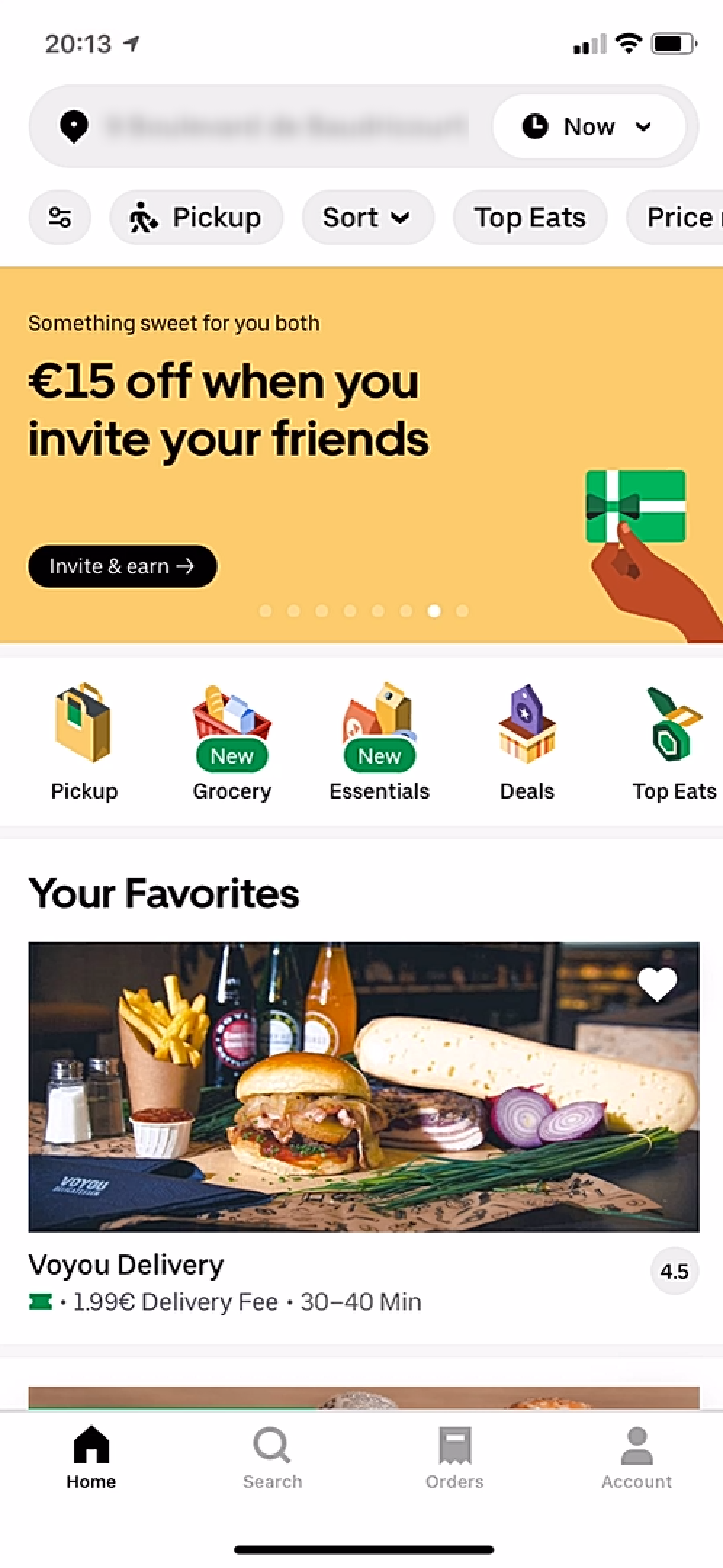Toggle the Pickup filter chip
Viewport: 723px width, 1568px height.
tap(196, 217)
